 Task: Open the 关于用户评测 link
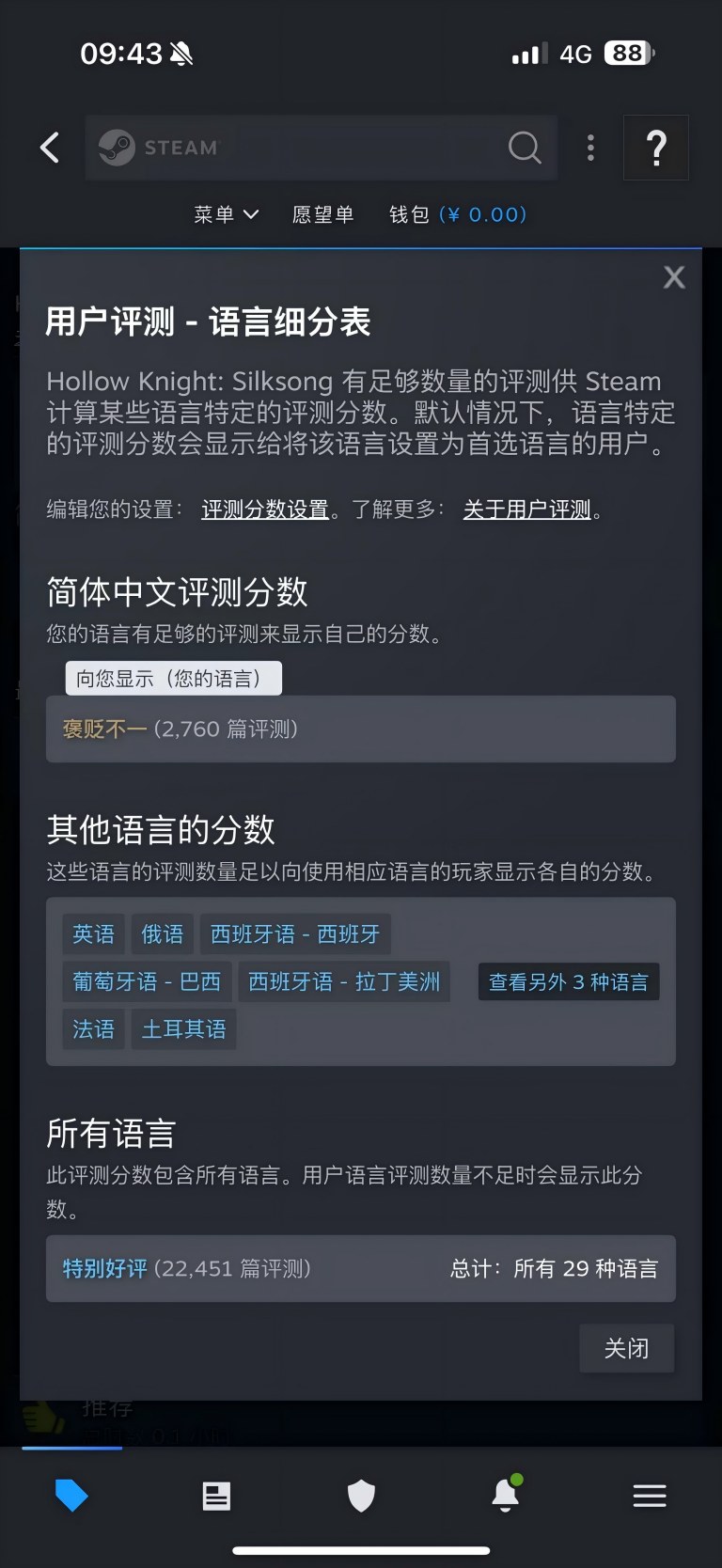click(527, 510)
